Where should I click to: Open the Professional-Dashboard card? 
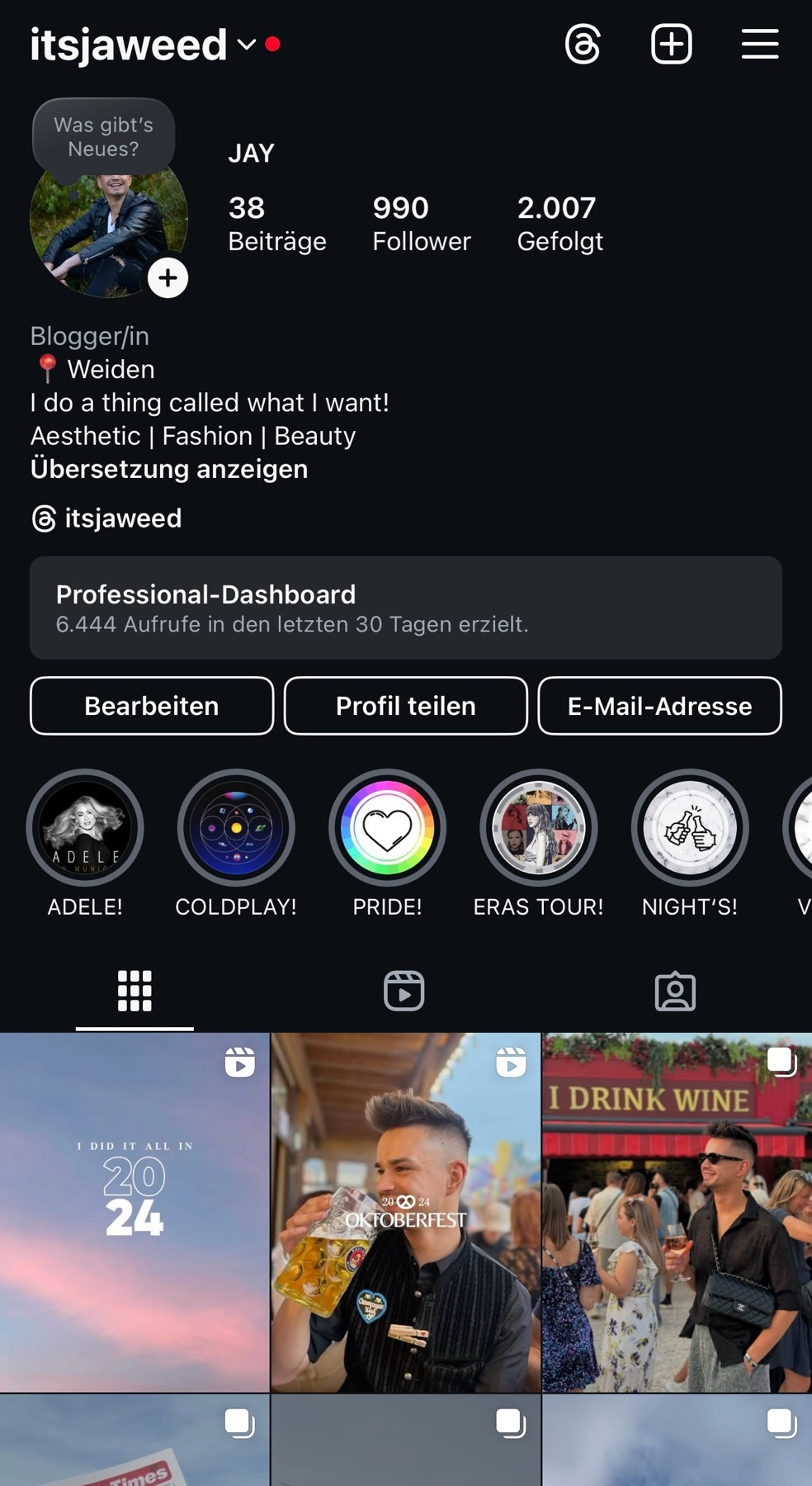pos(405,608)
